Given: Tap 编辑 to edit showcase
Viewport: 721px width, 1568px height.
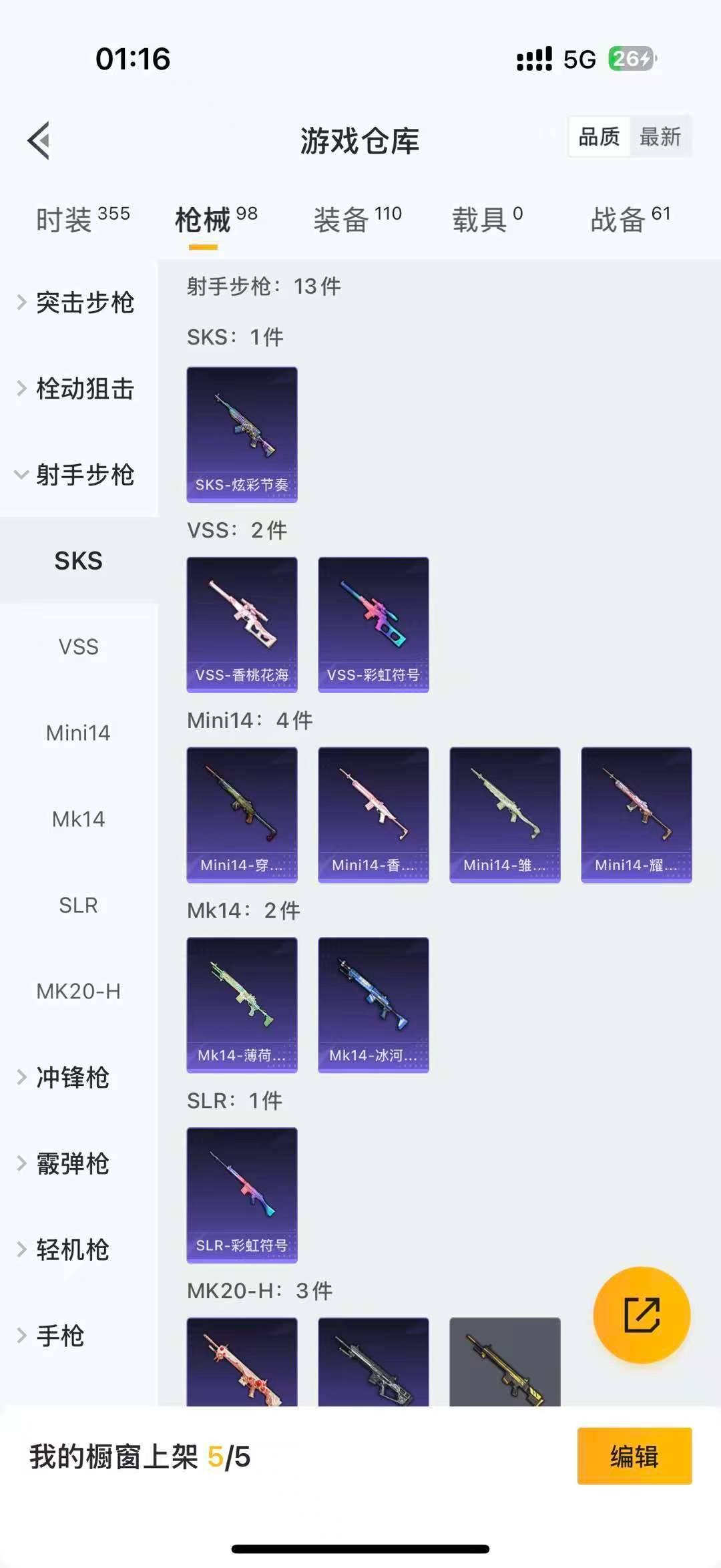Looking at the screenshot, I should [x=634, y=1456].
